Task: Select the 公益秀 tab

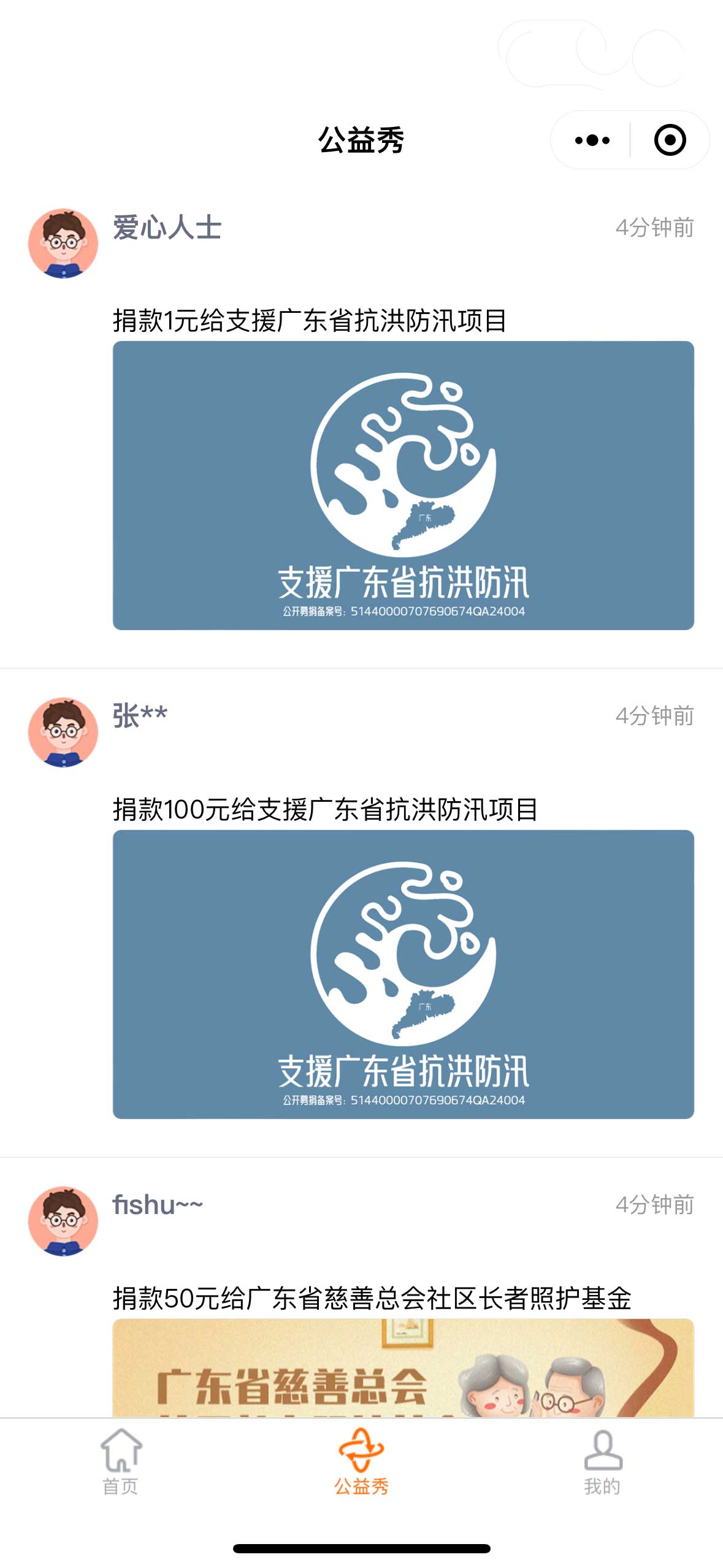Action: tap(361, 1461)
